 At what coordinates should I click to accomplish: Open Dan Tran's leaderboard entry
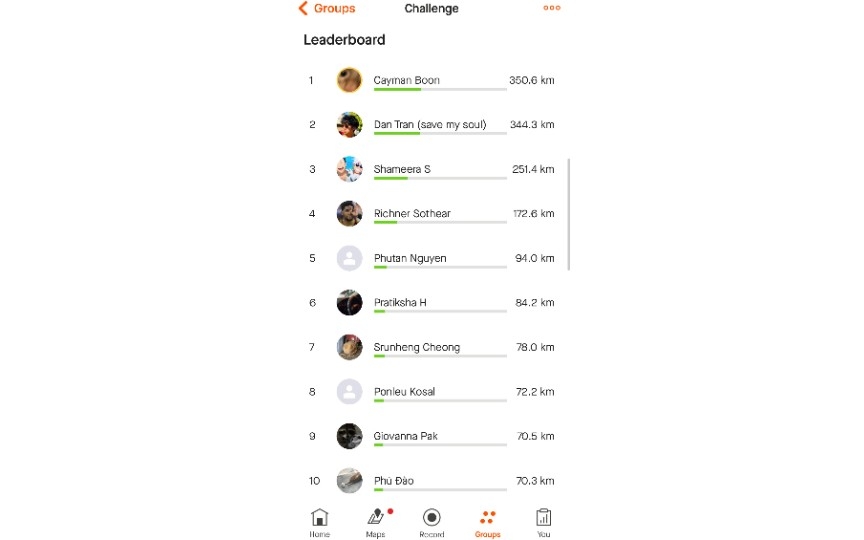[429, 125]
